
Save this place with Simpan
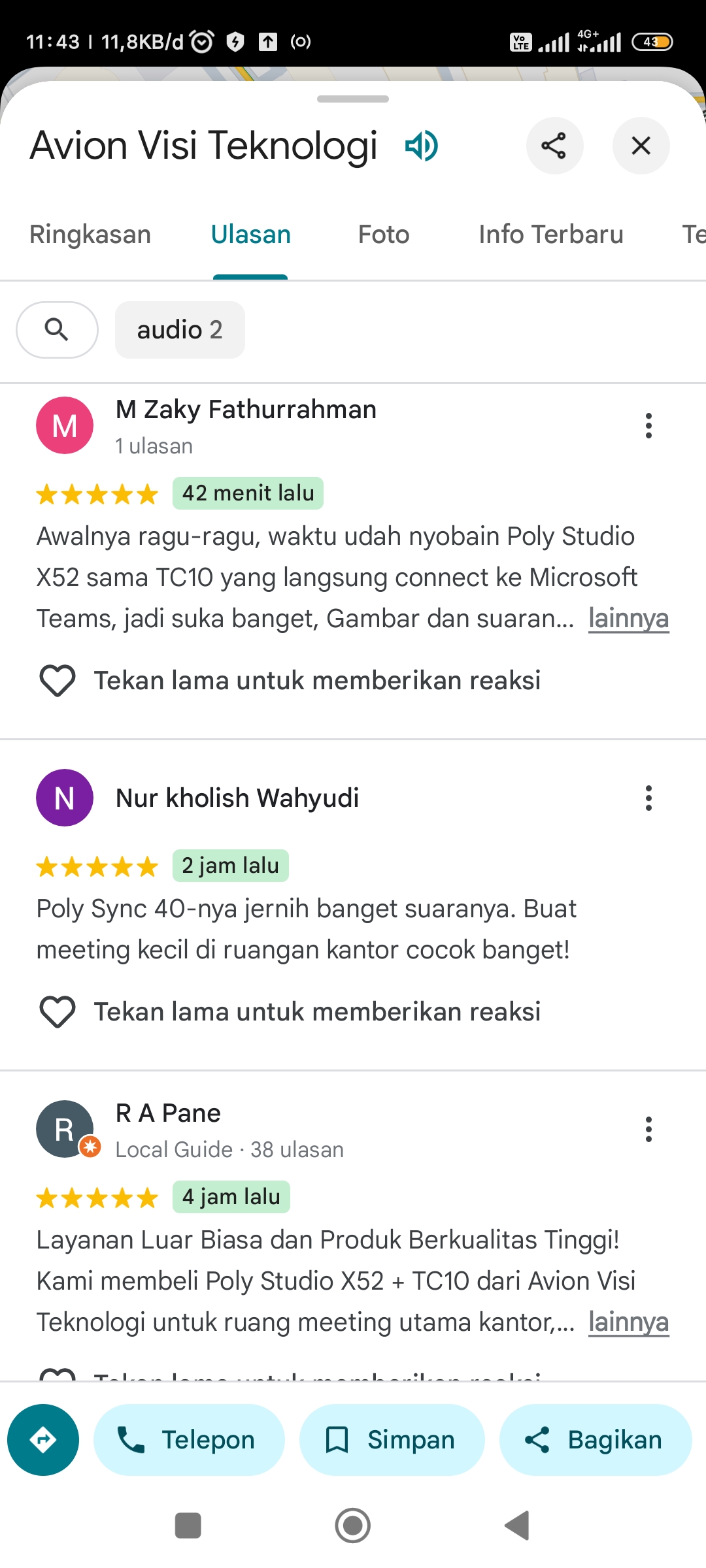tap(392, 1440)
